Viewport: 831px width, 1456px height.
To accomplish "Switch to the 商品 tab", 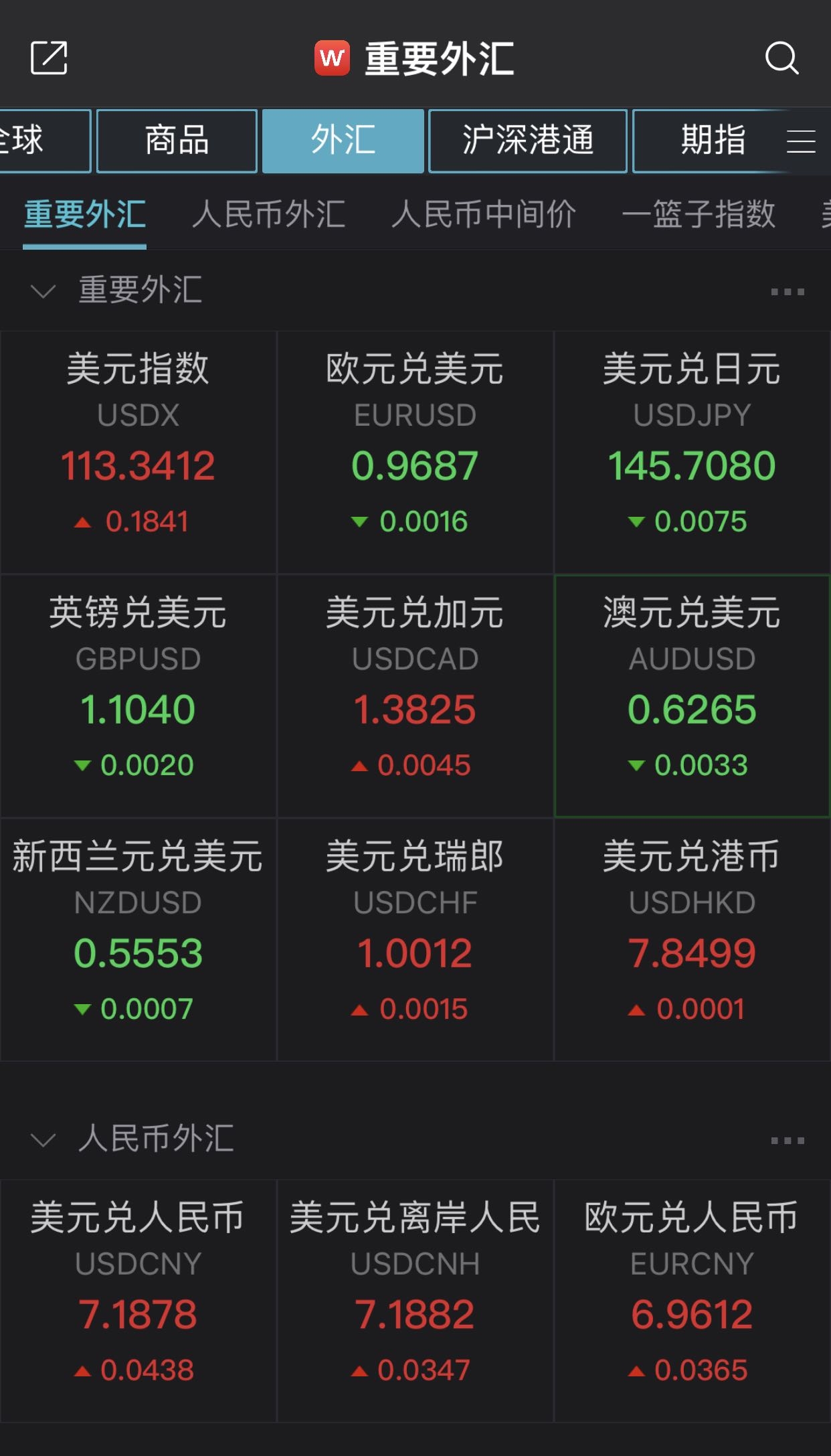I will [177, 141].
